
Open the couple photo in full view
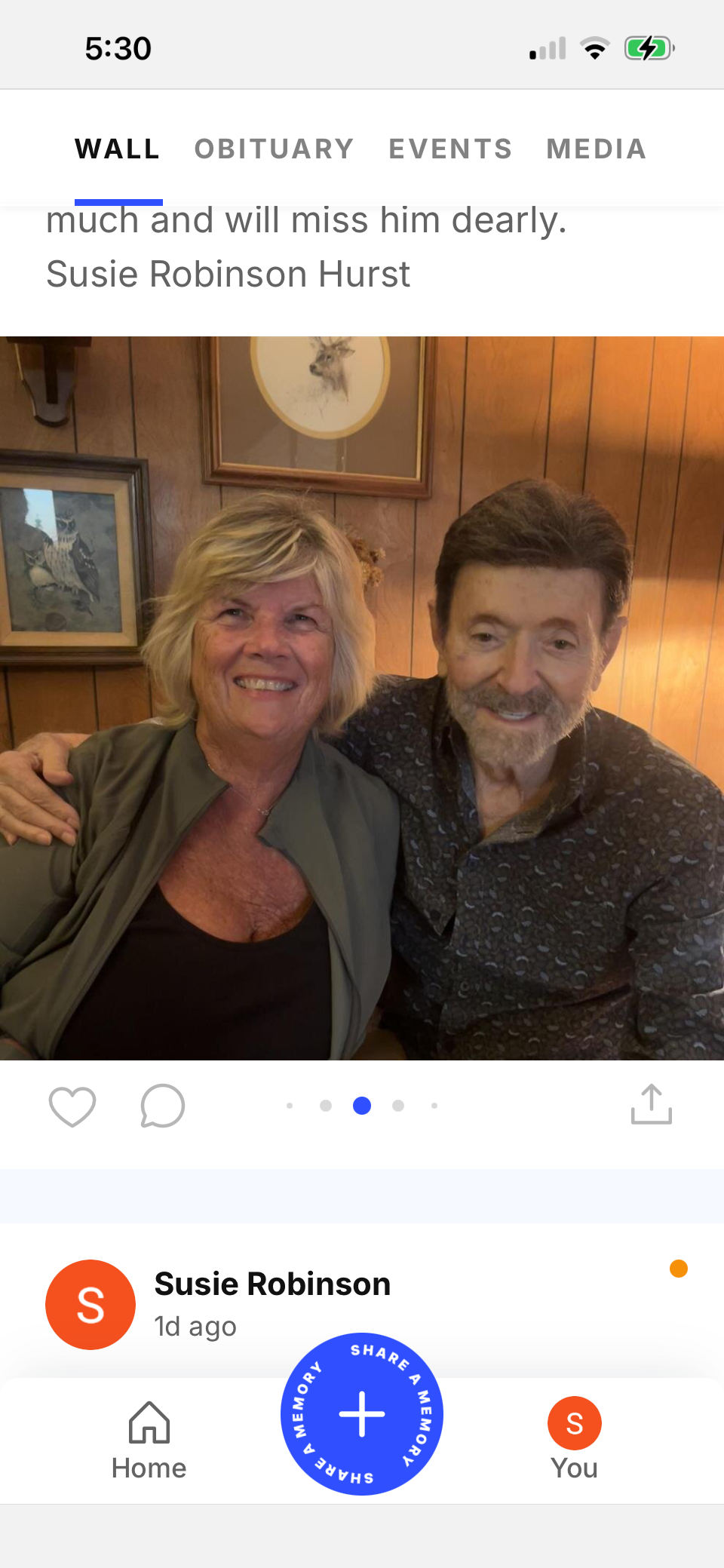(x=362, y=698)
